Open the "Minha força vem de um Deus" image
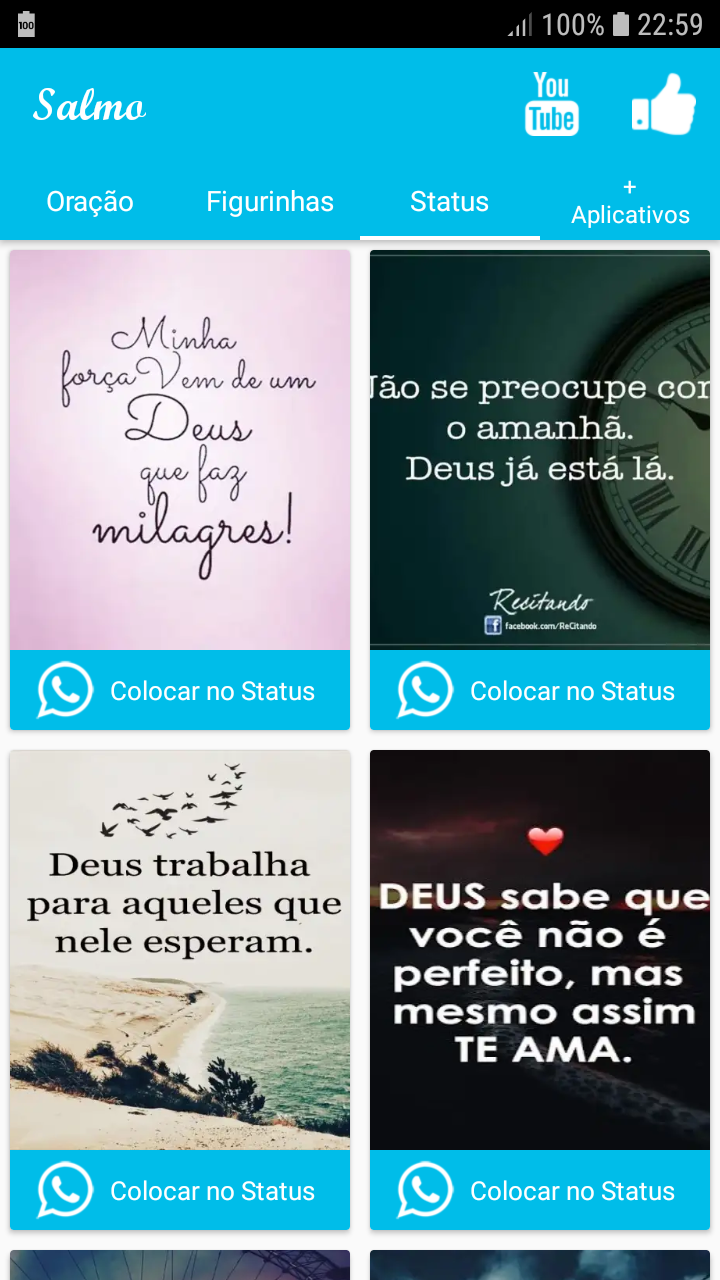Screen dimensions: 720x1280 click(x=180, y=450)
